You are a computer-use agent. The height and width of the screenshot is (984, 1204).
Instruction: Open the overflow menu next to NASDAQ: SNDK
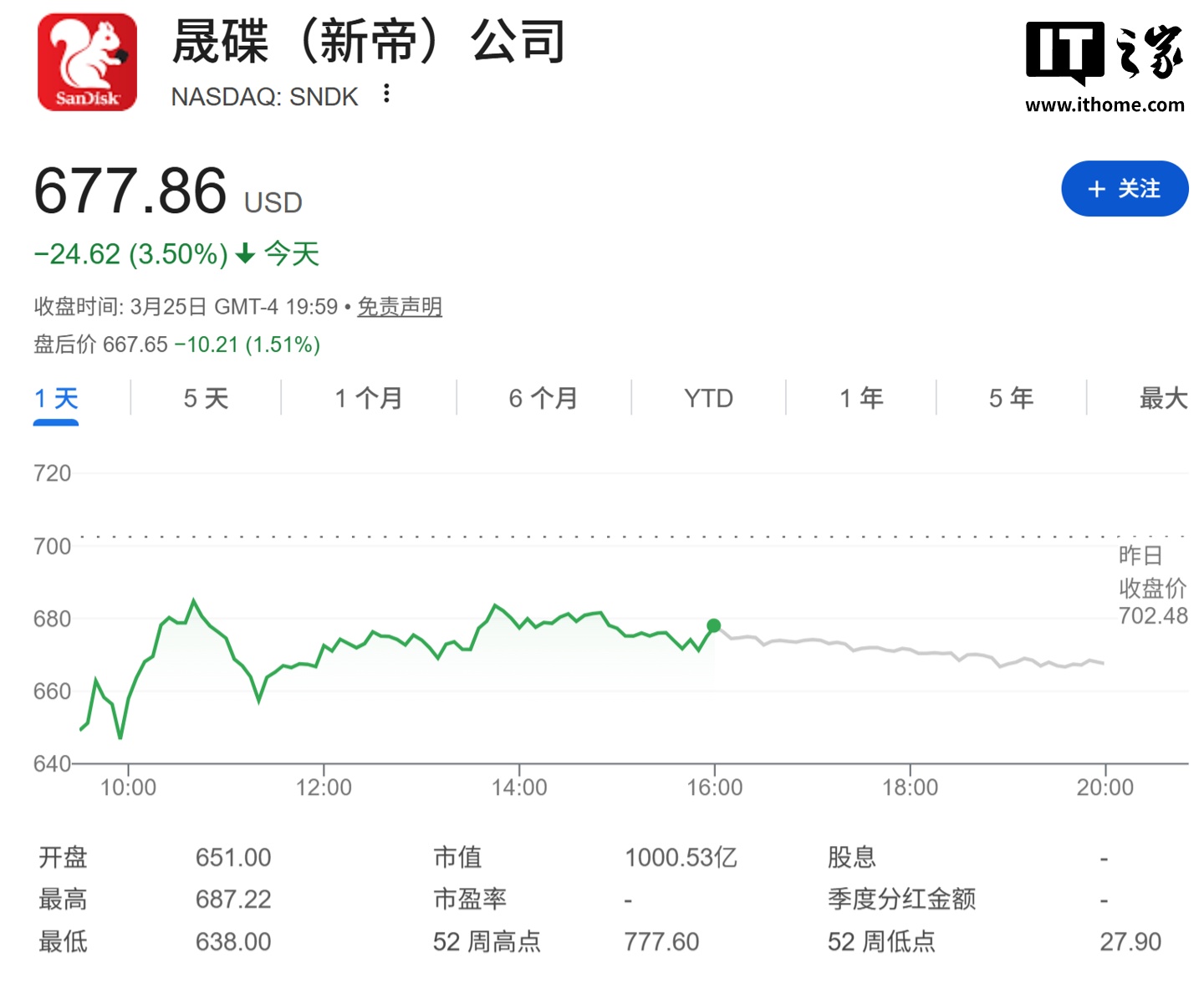(386, 94)
